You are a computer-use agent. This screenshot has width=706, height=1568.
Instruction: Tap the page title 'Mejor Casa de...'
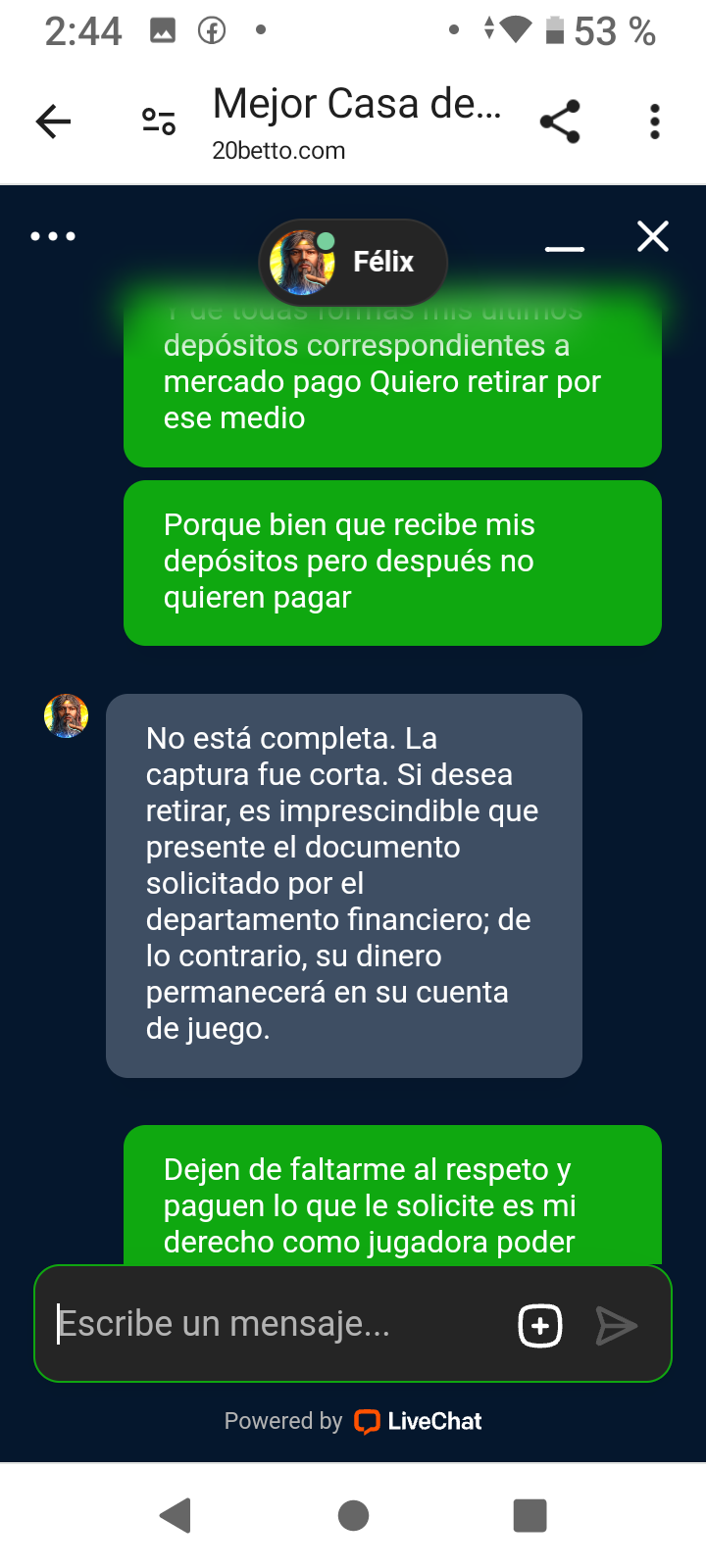(x=359, y=102)
